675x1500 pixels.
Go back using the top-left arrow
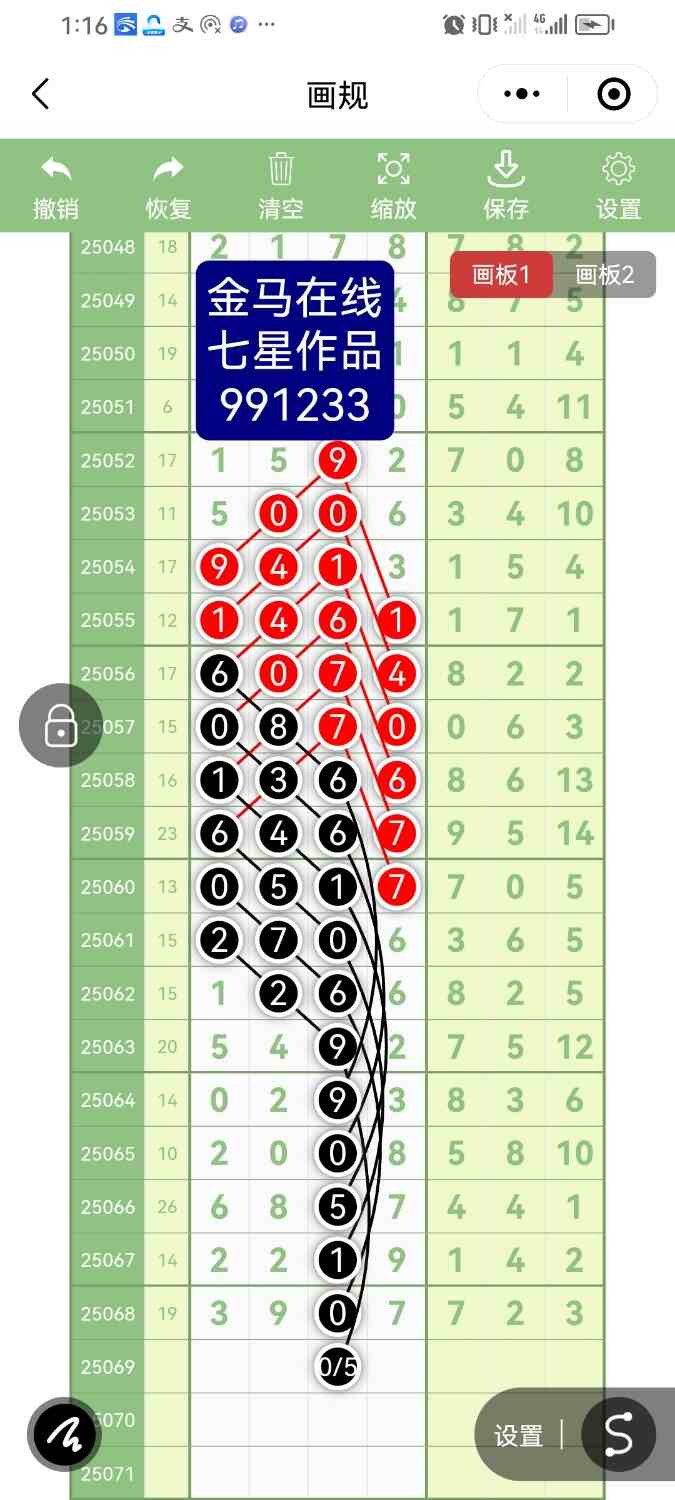[x=40, y=95]
